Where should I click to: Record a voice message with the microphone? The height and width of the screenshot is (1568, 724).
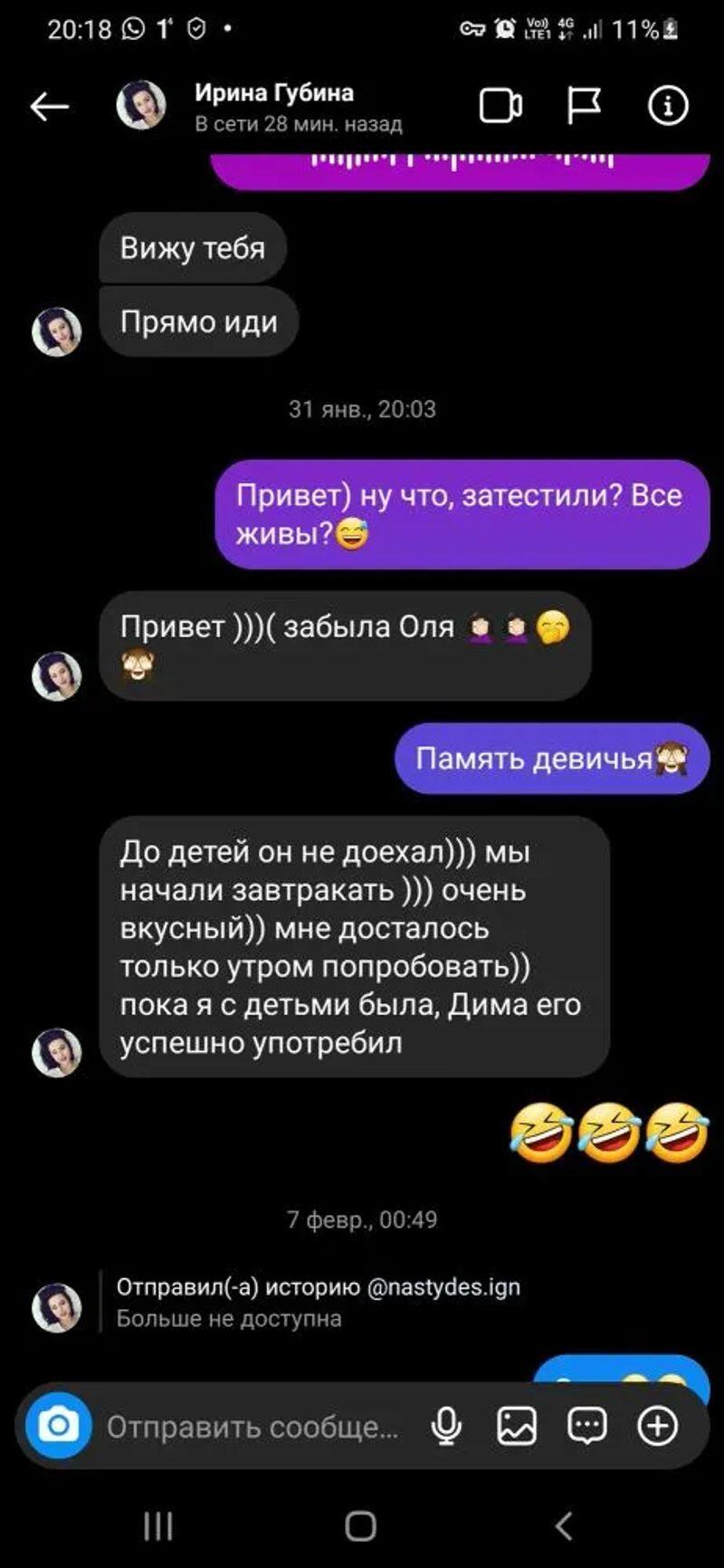pos(446,1428)
